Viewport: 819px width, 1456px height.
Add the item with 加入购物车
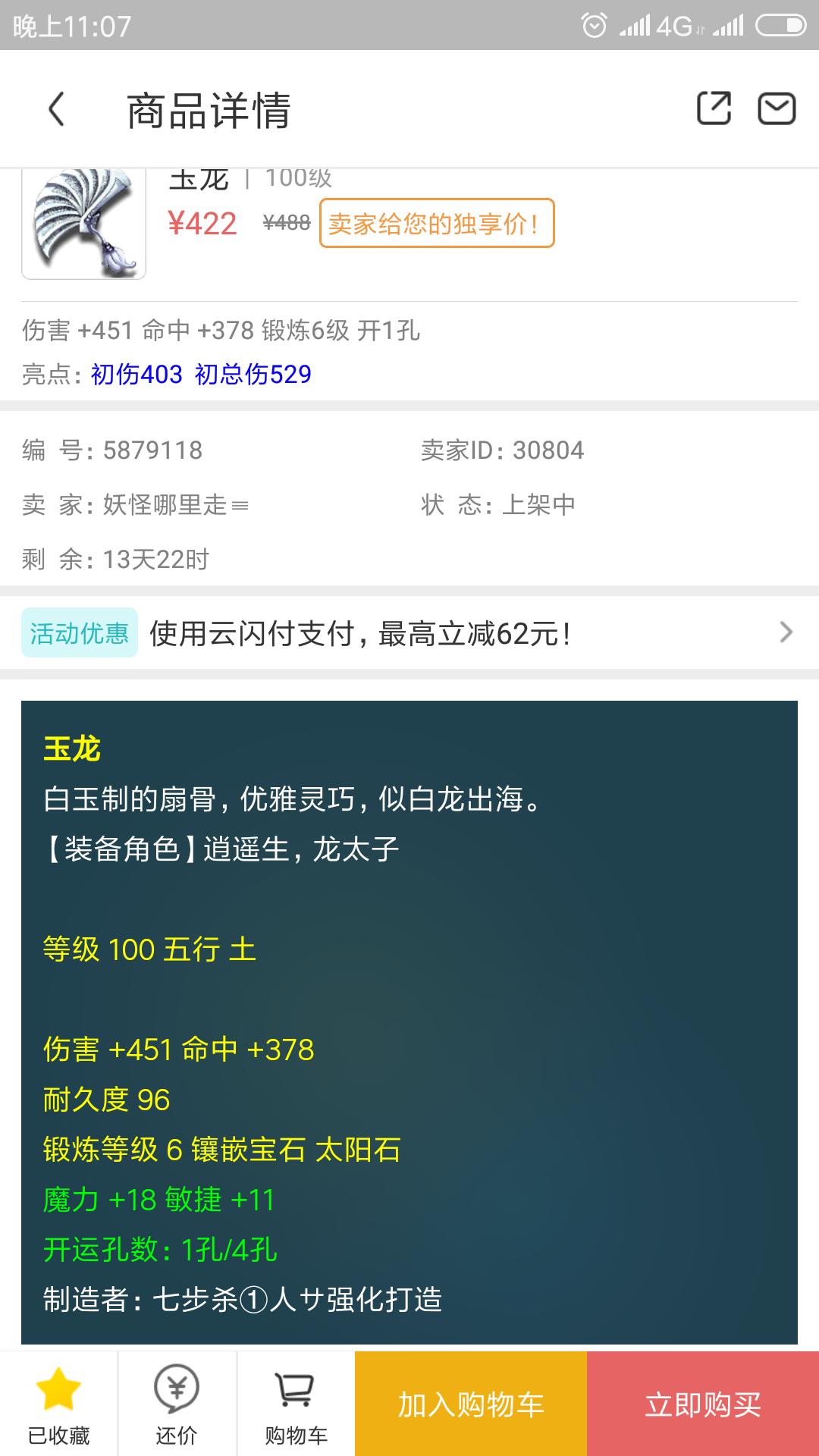(471, 1404)
